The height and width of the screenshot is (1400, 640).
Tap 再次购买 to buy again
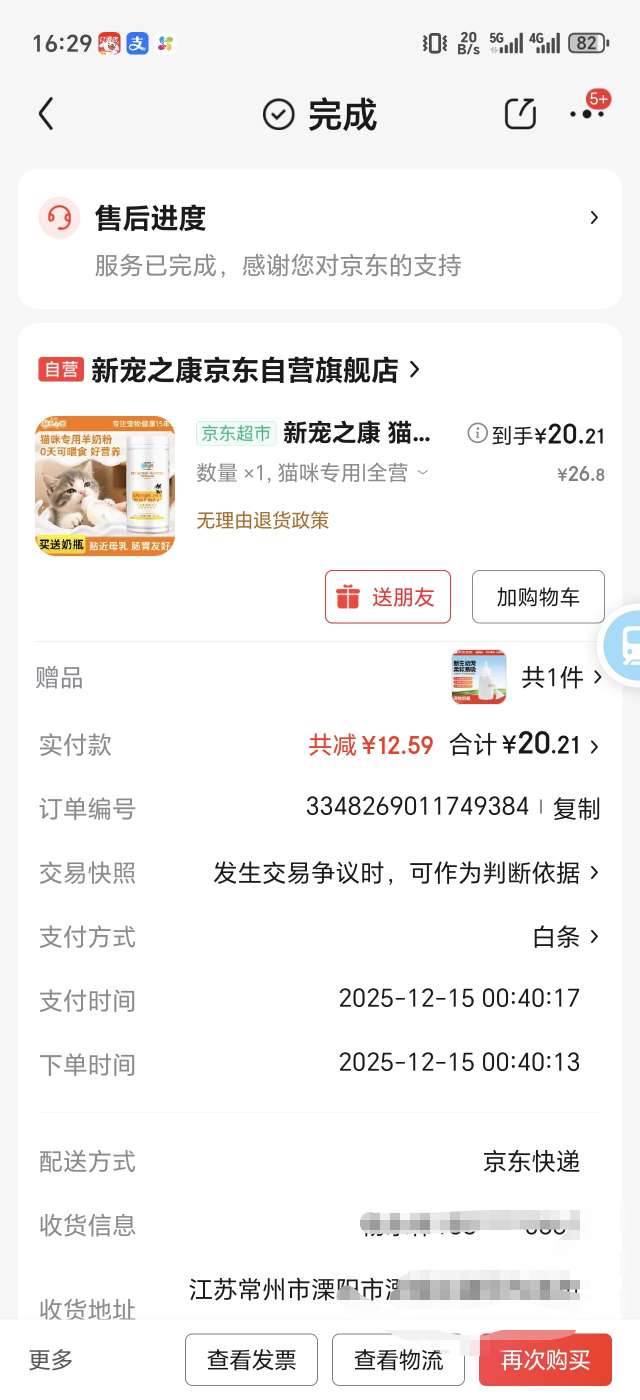coord(545,1360)
